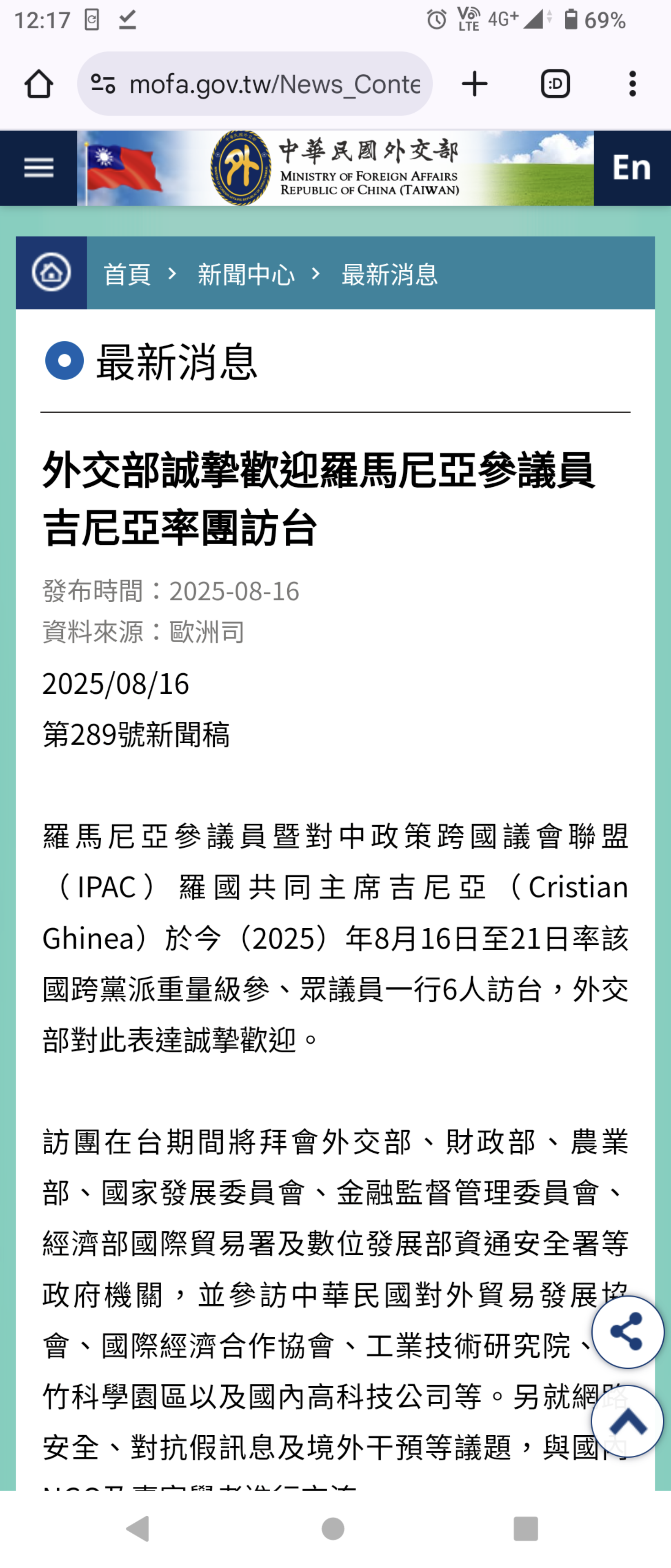Switch the site to English (En)

tap(631, 167)
